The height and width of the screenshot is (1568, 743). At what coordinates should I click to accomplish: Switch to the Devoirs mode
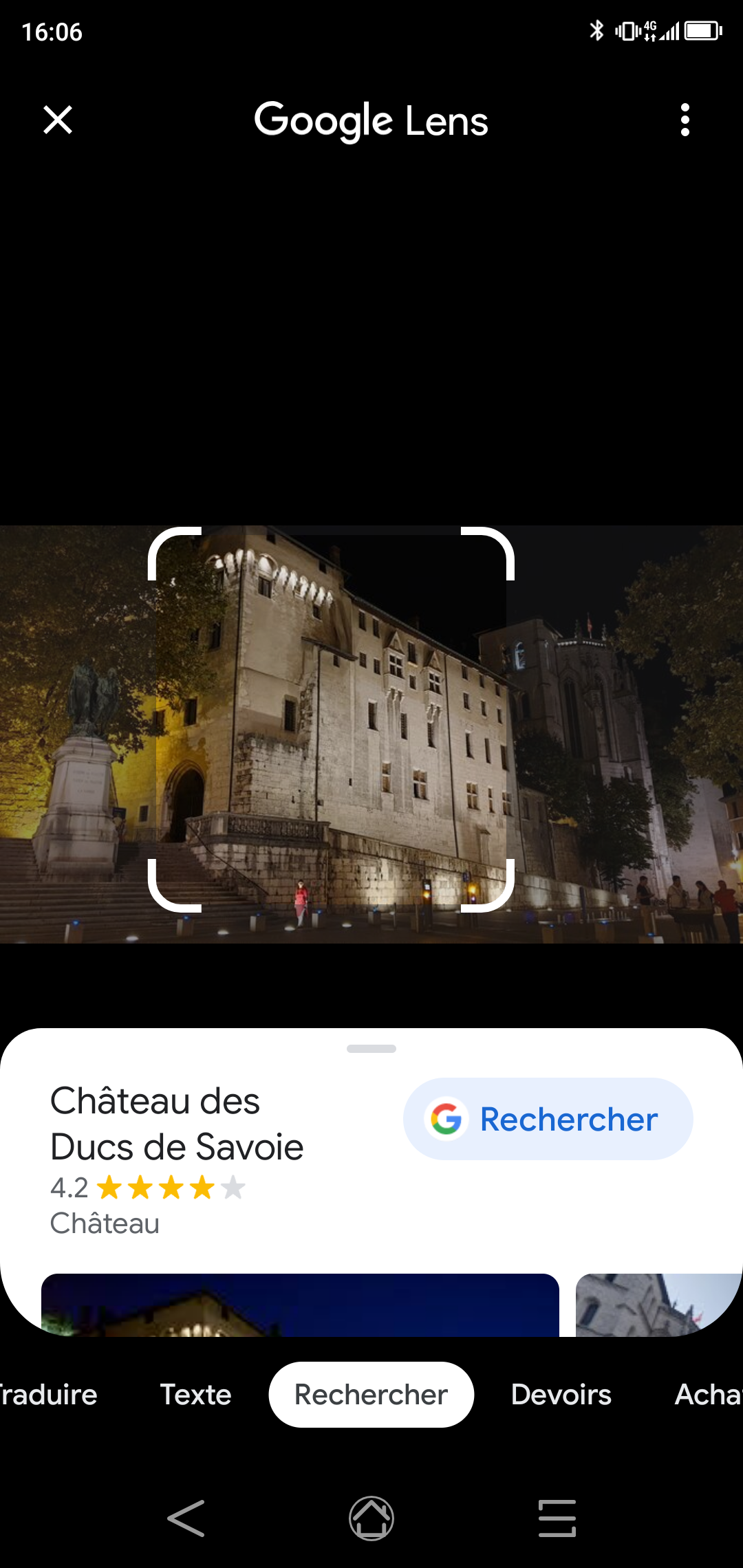561,1395
